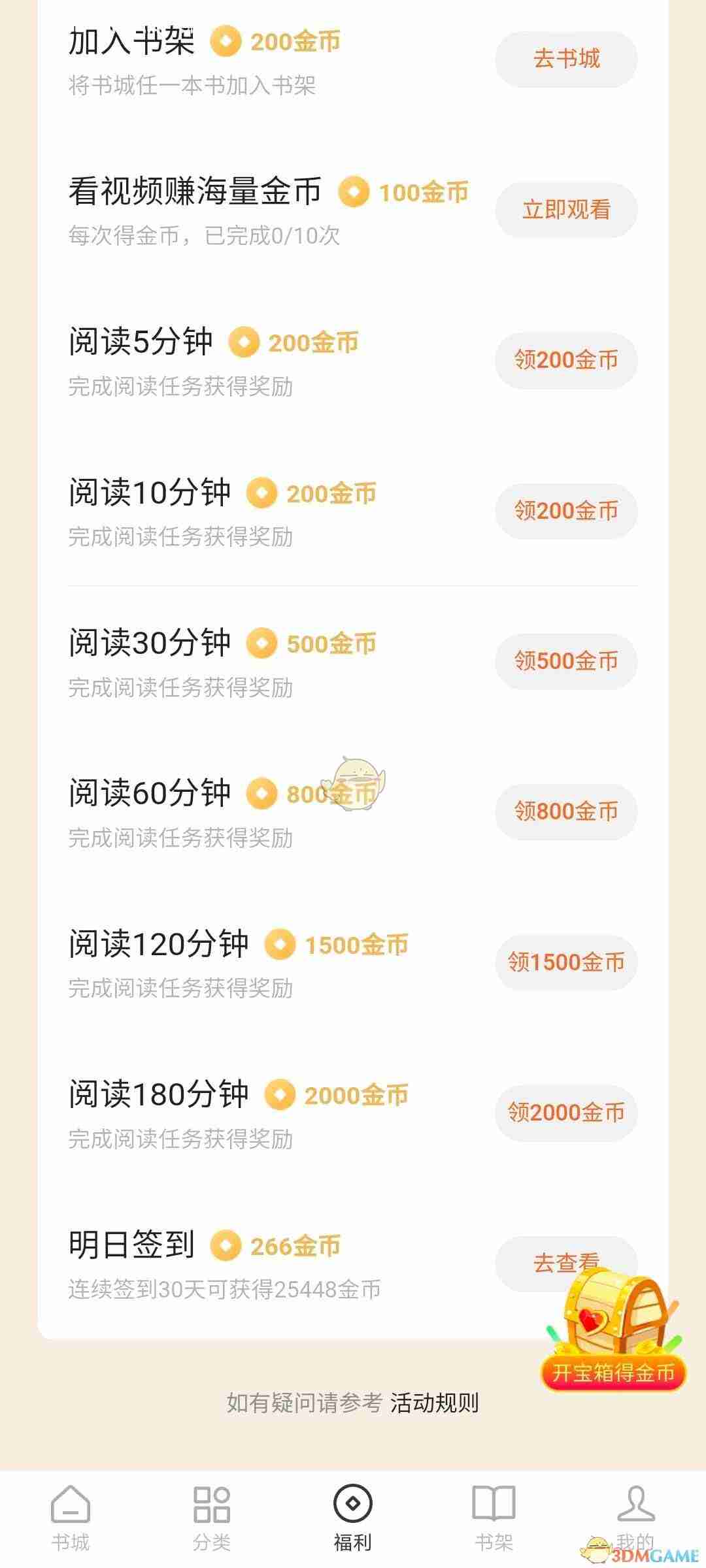The width and height of the screenshot is (706, 1568).
Task: Open the 我的 profile tab
Action: pos(635,1517)
